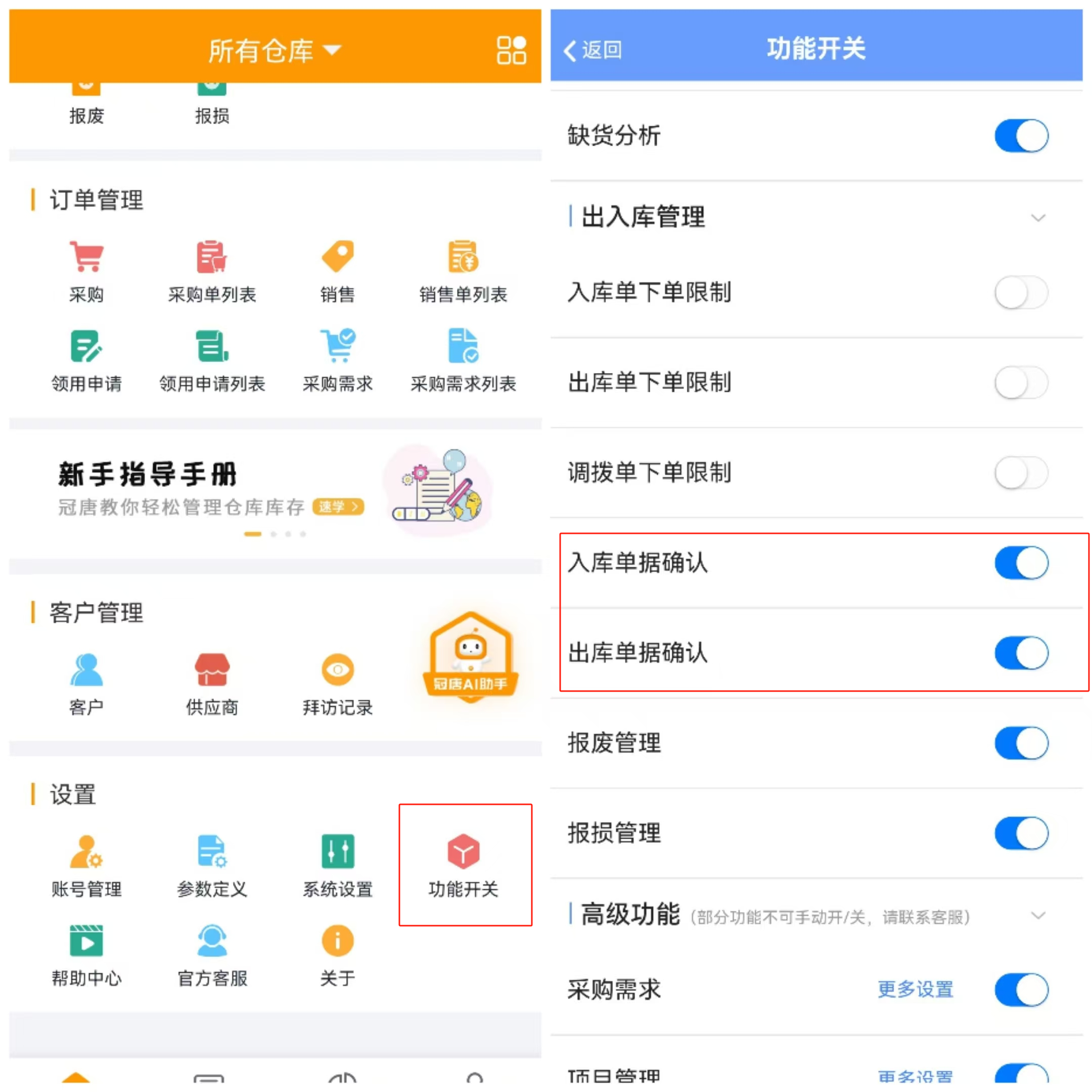Turn off 入库单据确认

1021,562
